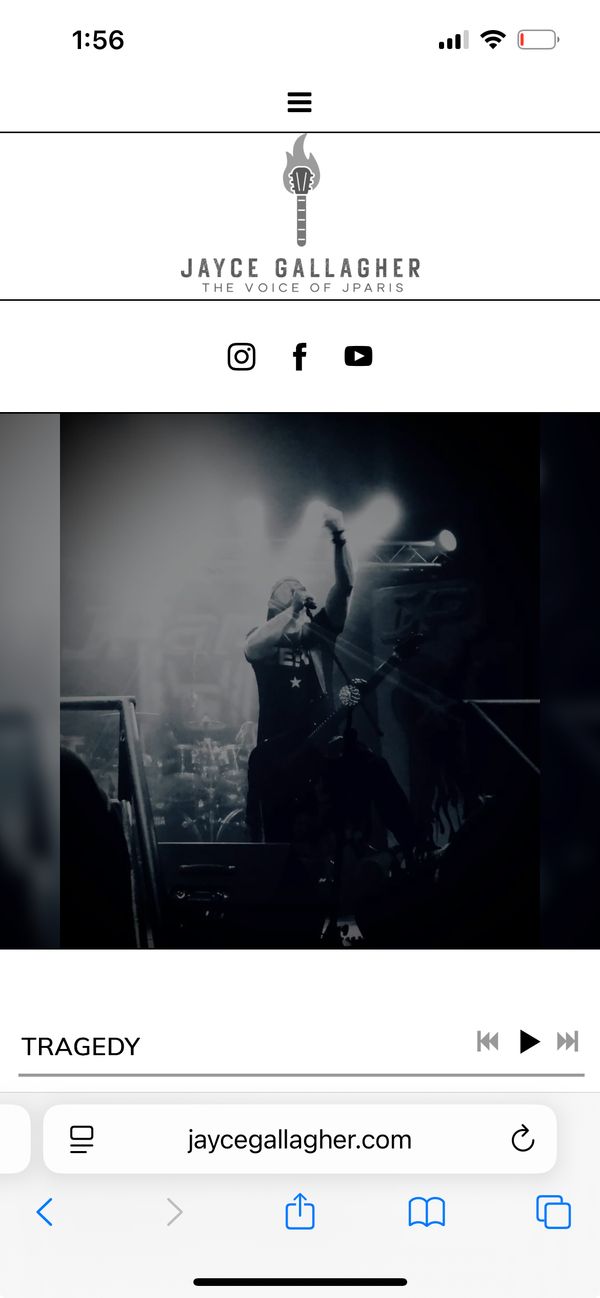Play the track Tragedy
The image size is (600, 1298).
coord(529,1041)
